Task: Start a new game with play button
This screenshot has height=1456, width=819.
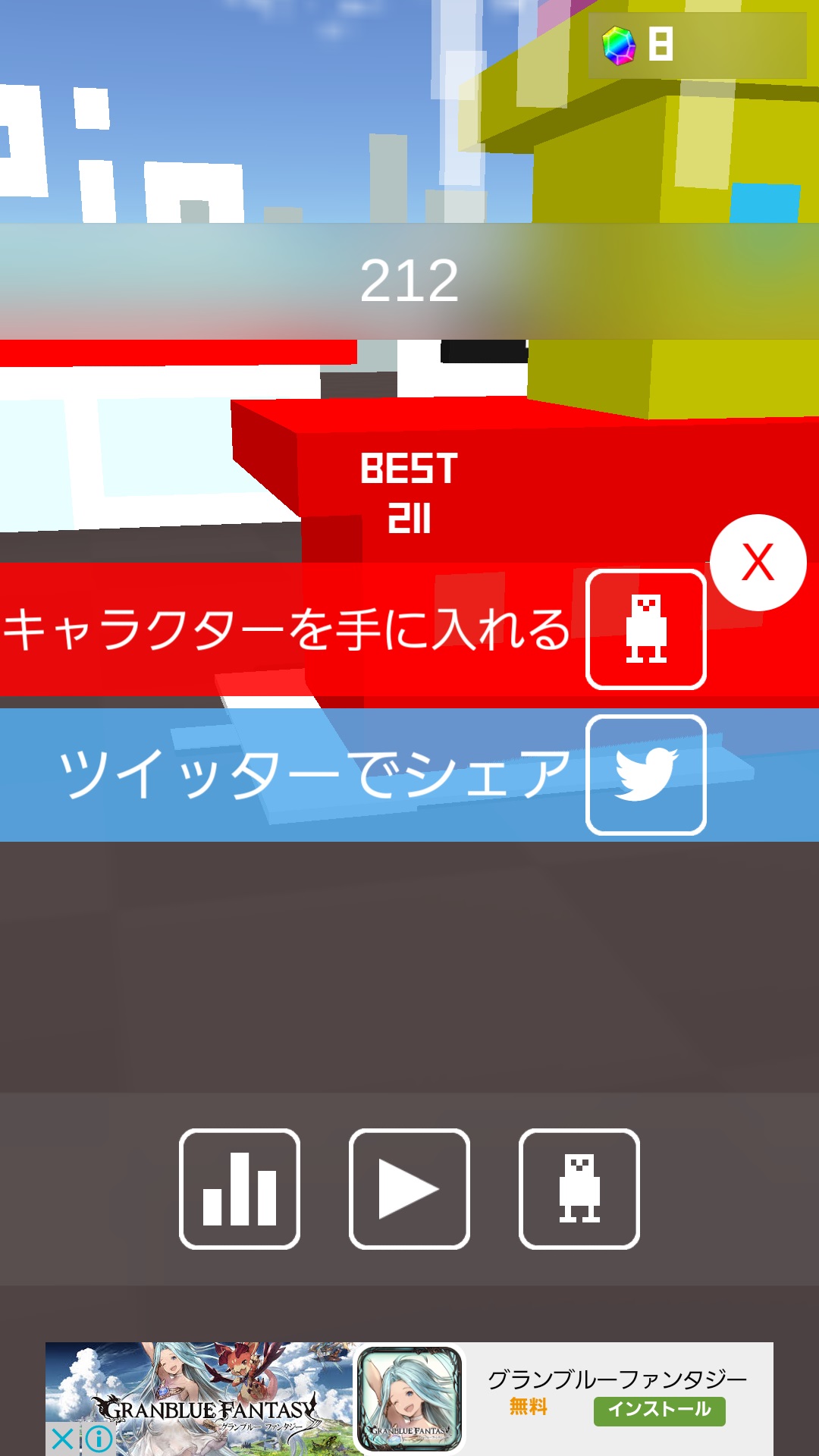Action: point(409,1188)
